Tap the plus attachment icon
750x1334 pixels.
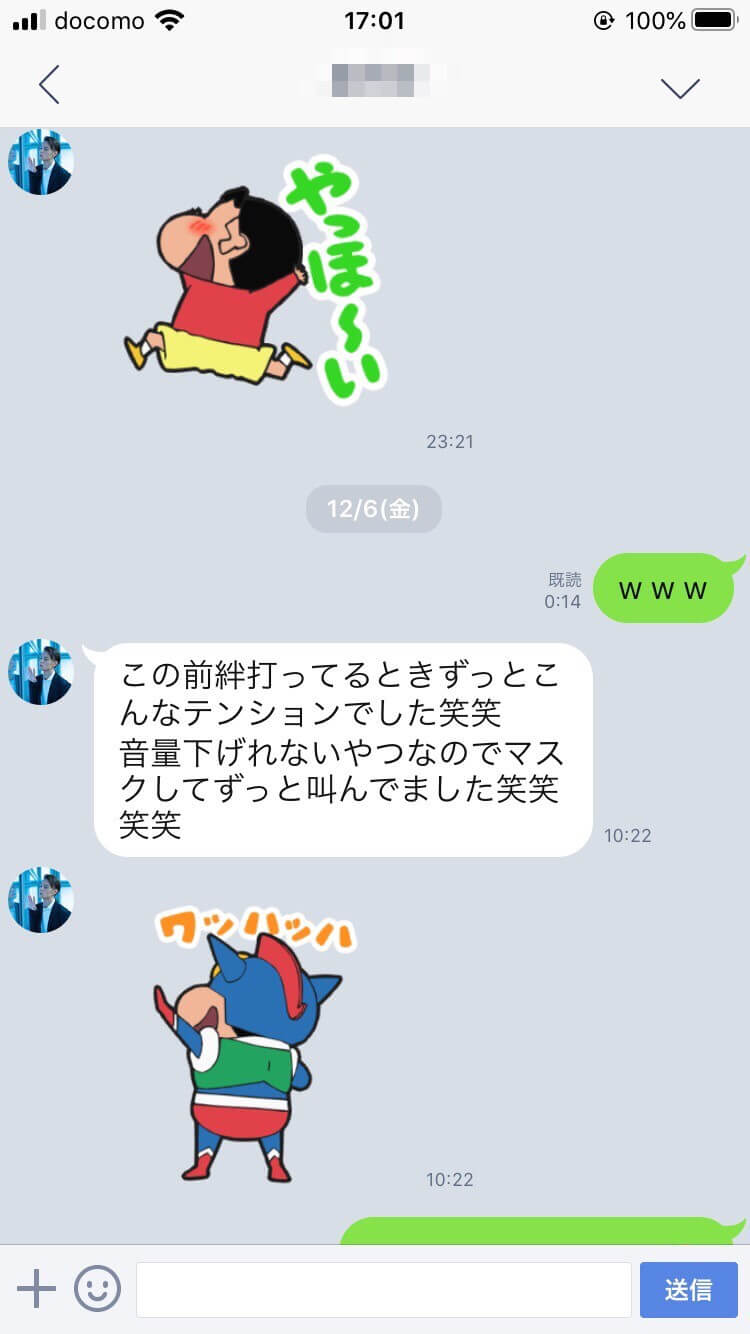click(37, 1289)
